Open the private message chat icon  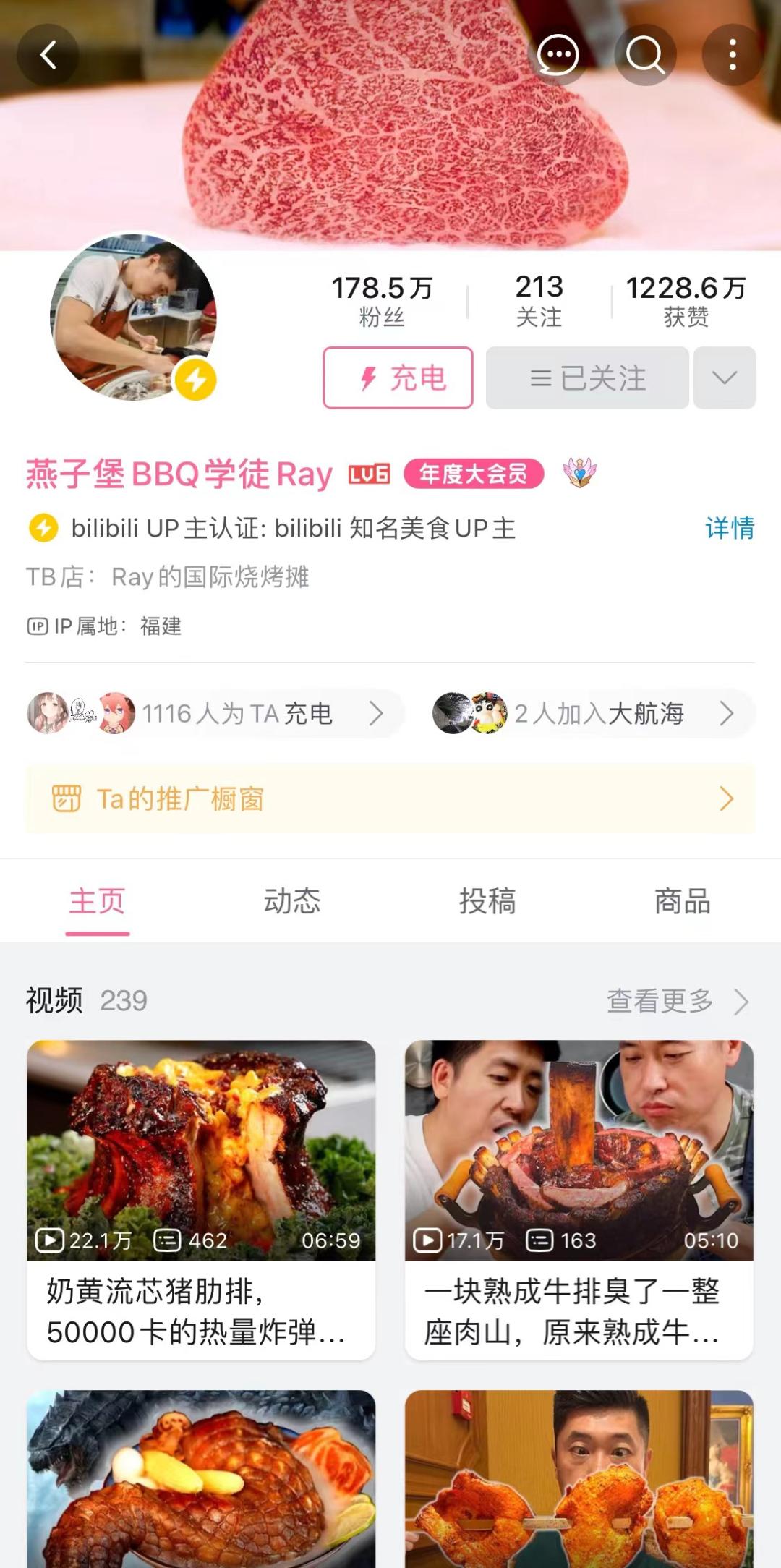click(x=558, y=55)
